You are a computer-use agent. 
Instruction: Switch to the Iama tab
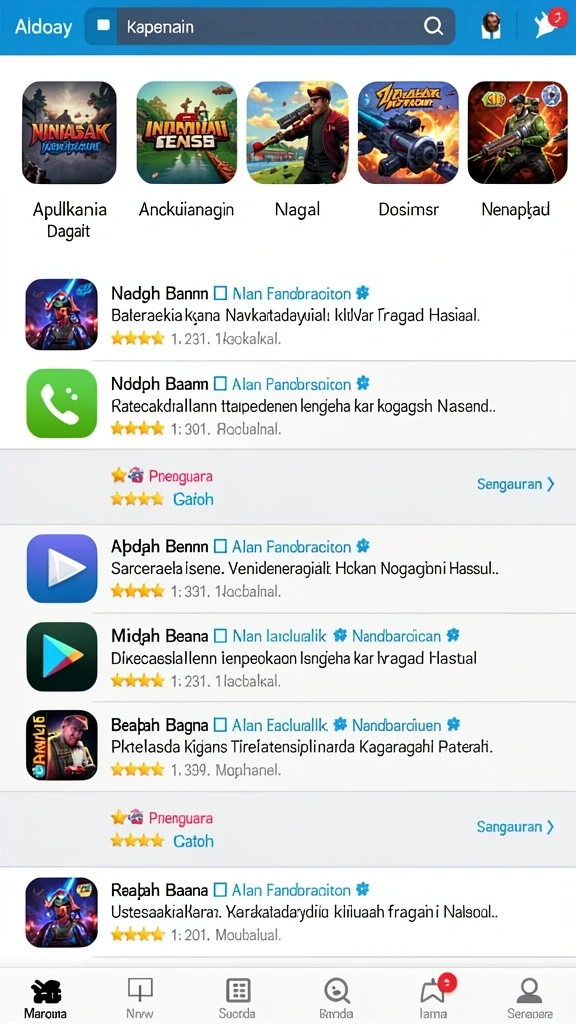[x=434, y=998]
